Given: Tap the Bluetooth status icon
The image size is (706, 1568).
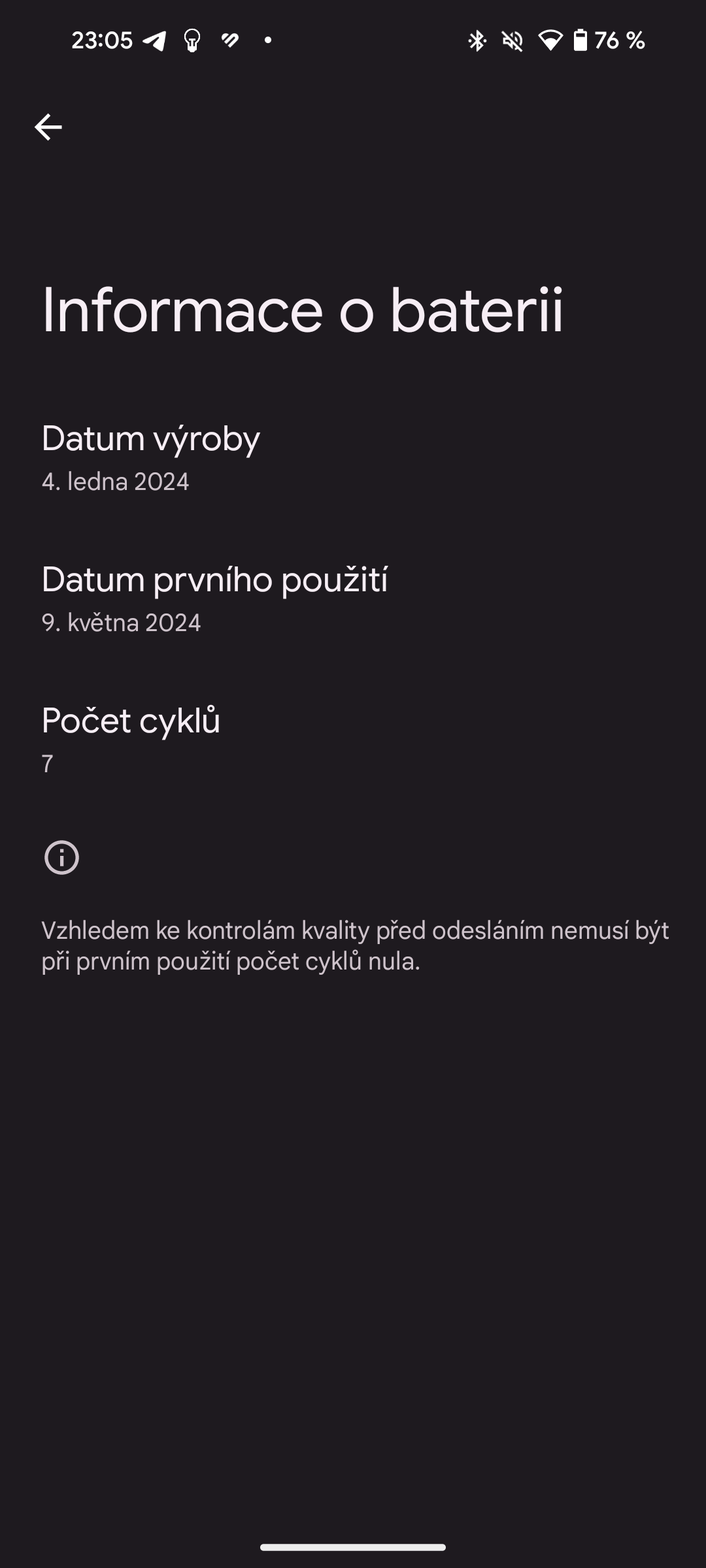Looking at the screenshot, I should tap(477, 41).
